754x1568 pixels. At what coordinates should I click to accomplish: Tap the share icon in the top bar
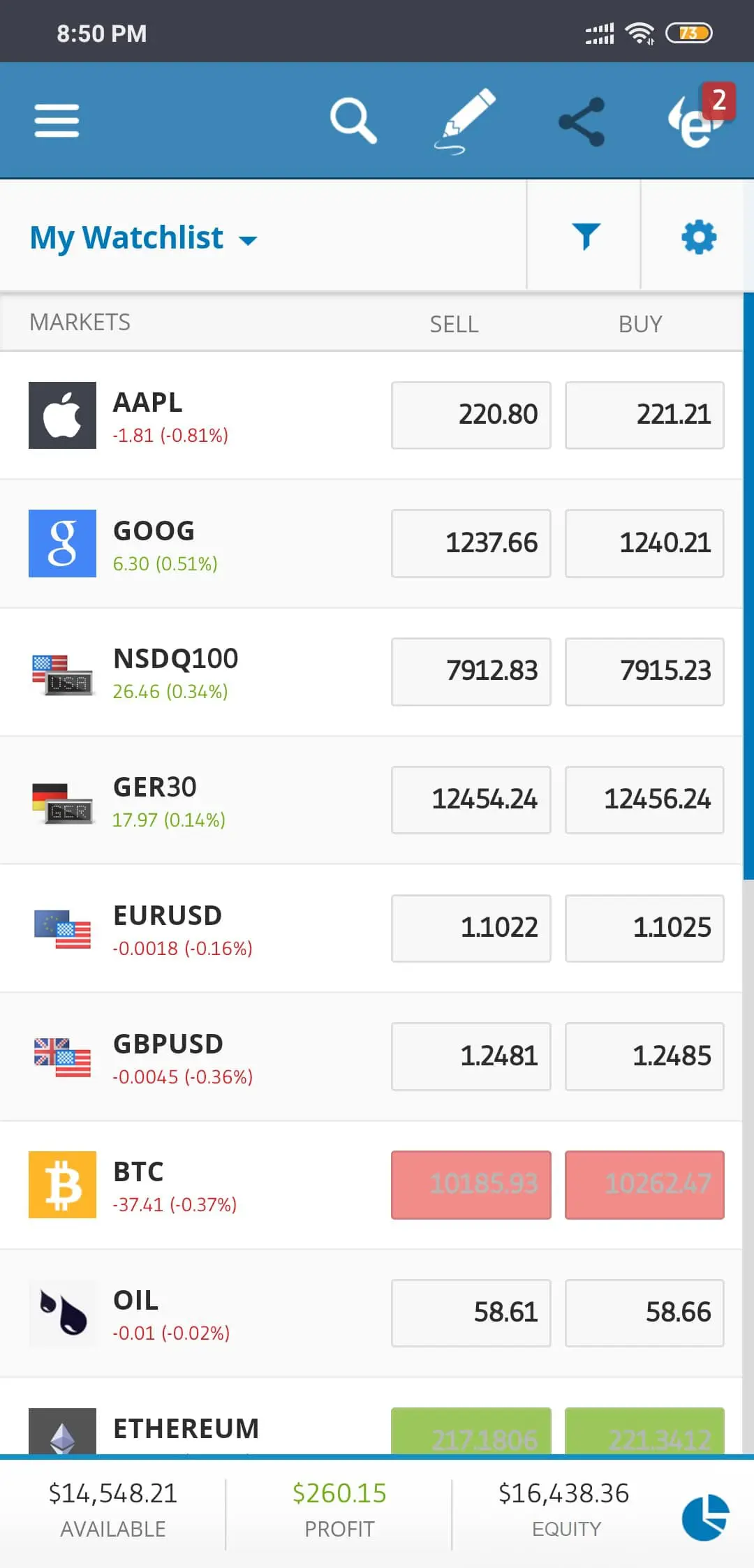pyautogui.click(x=582, y=119)
